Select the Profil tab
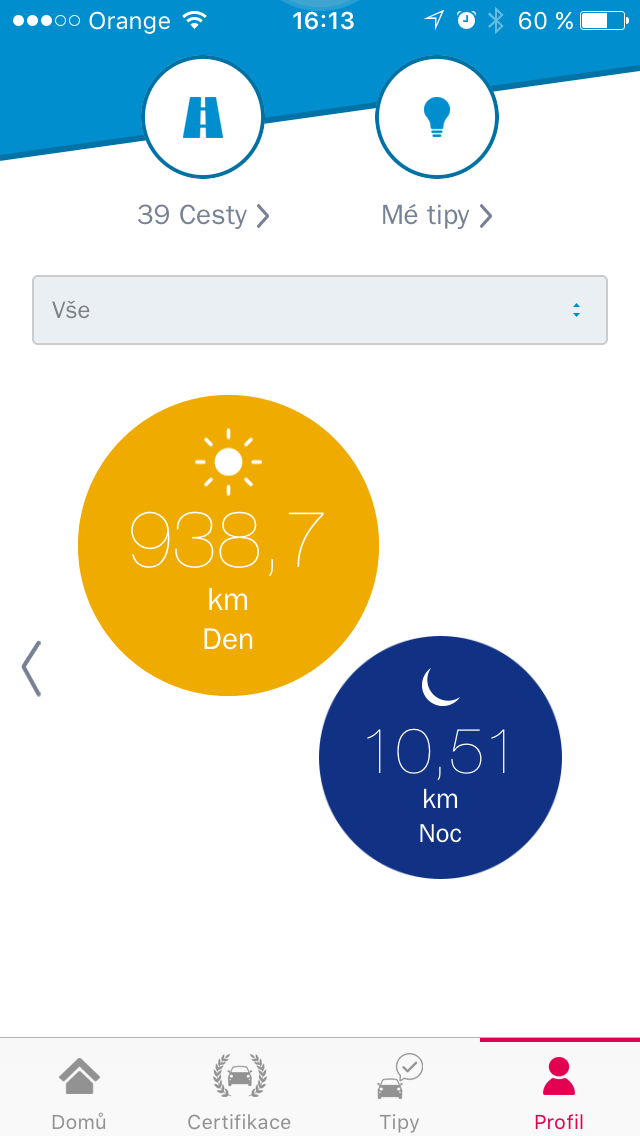The width and height of the screenshot is (640, 1136). coord(559,1092)
